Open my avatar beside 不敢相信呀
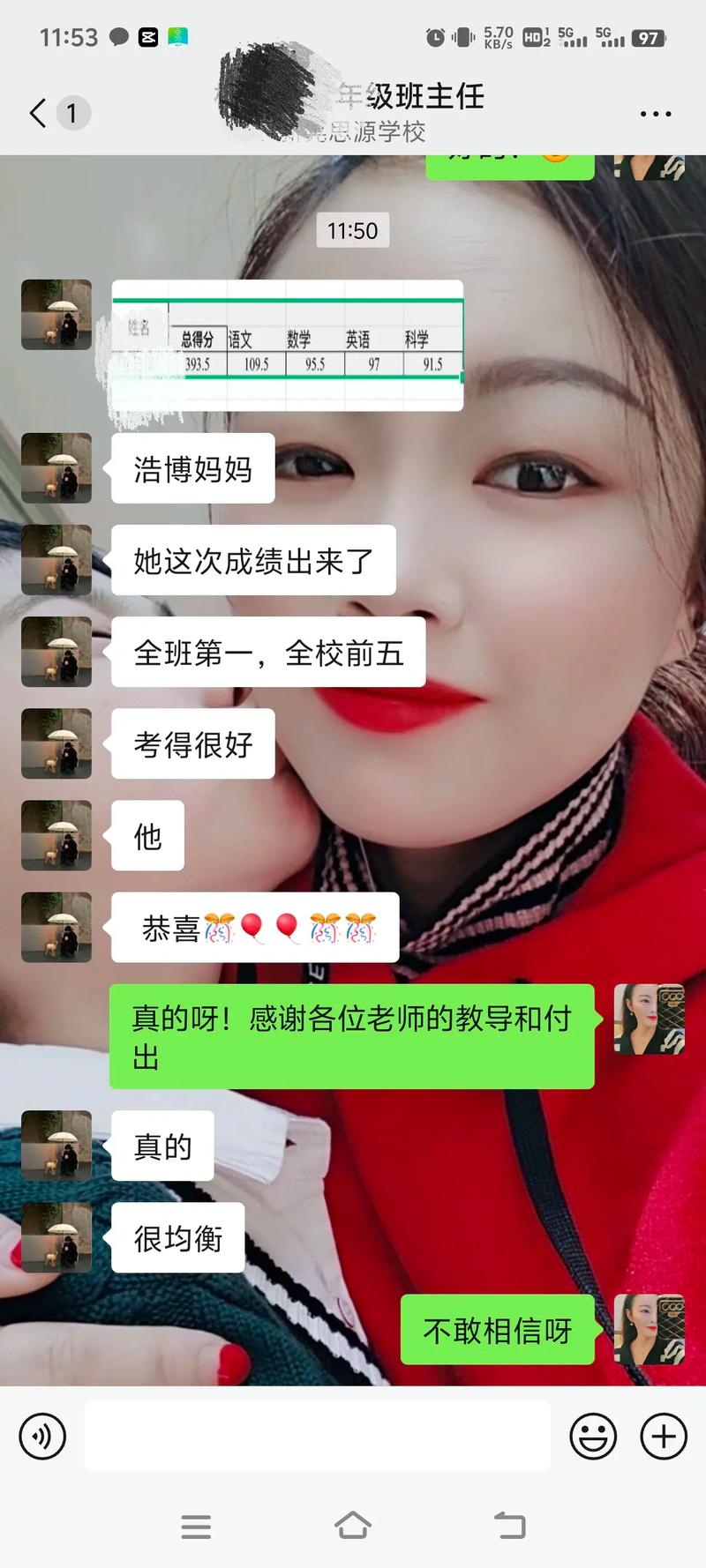The width and height of the screenshot is (706, 1568). click(x=650, y=1330)
